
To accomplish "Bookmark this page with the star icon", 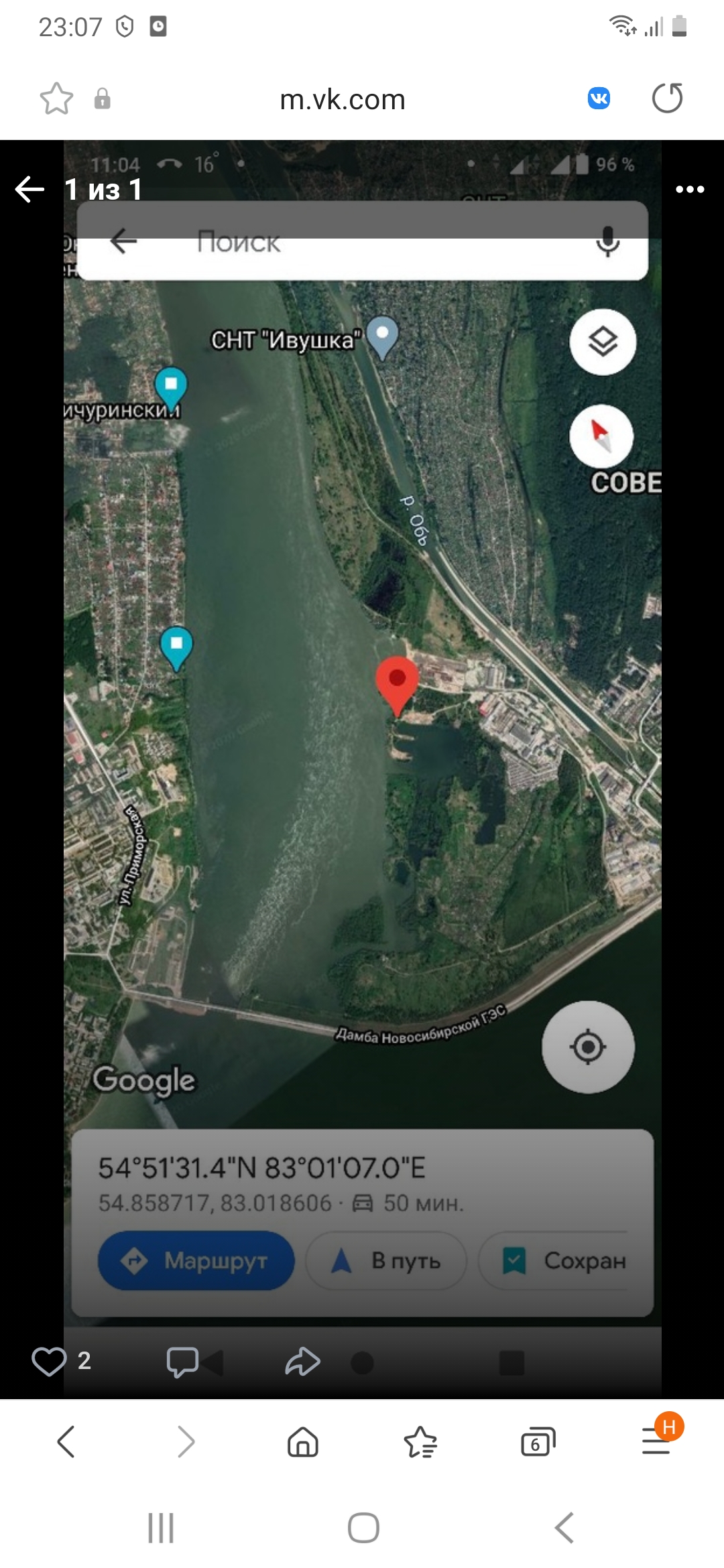I will (56, 99).
